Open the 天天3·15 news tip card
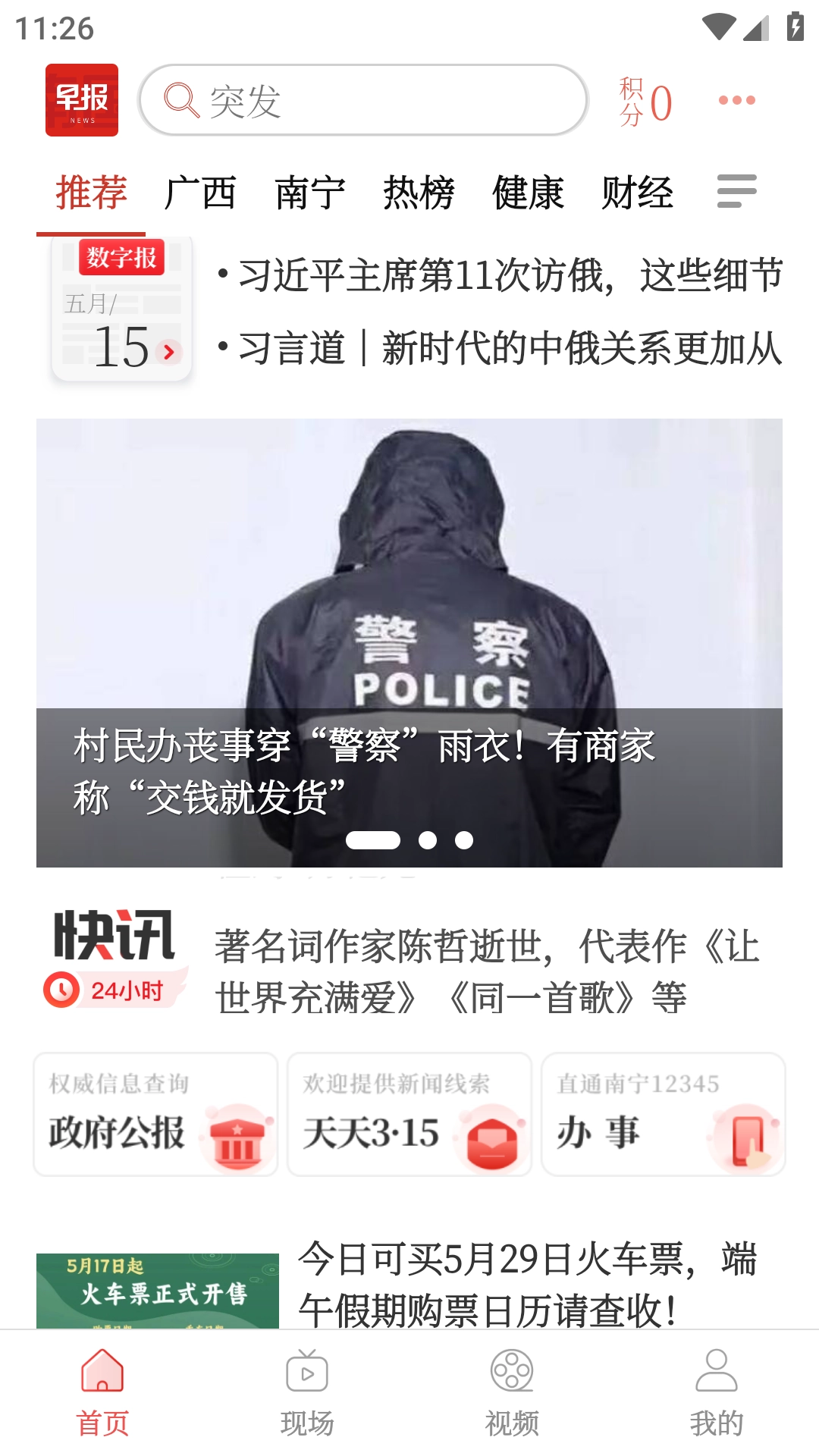 (409, 1114)
